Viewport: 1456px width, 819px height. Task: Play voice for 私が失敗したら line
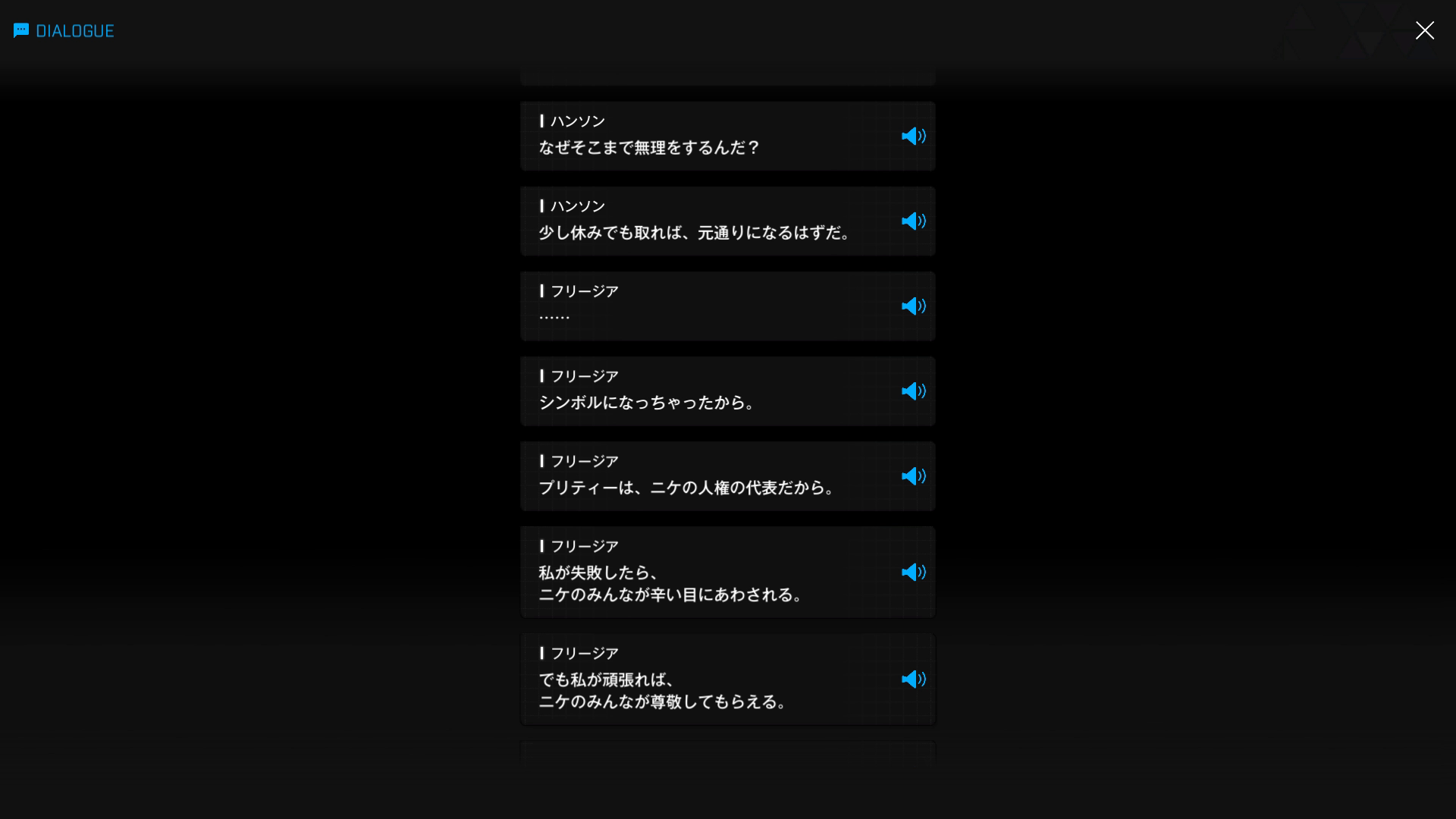click(x=913, y=573)
